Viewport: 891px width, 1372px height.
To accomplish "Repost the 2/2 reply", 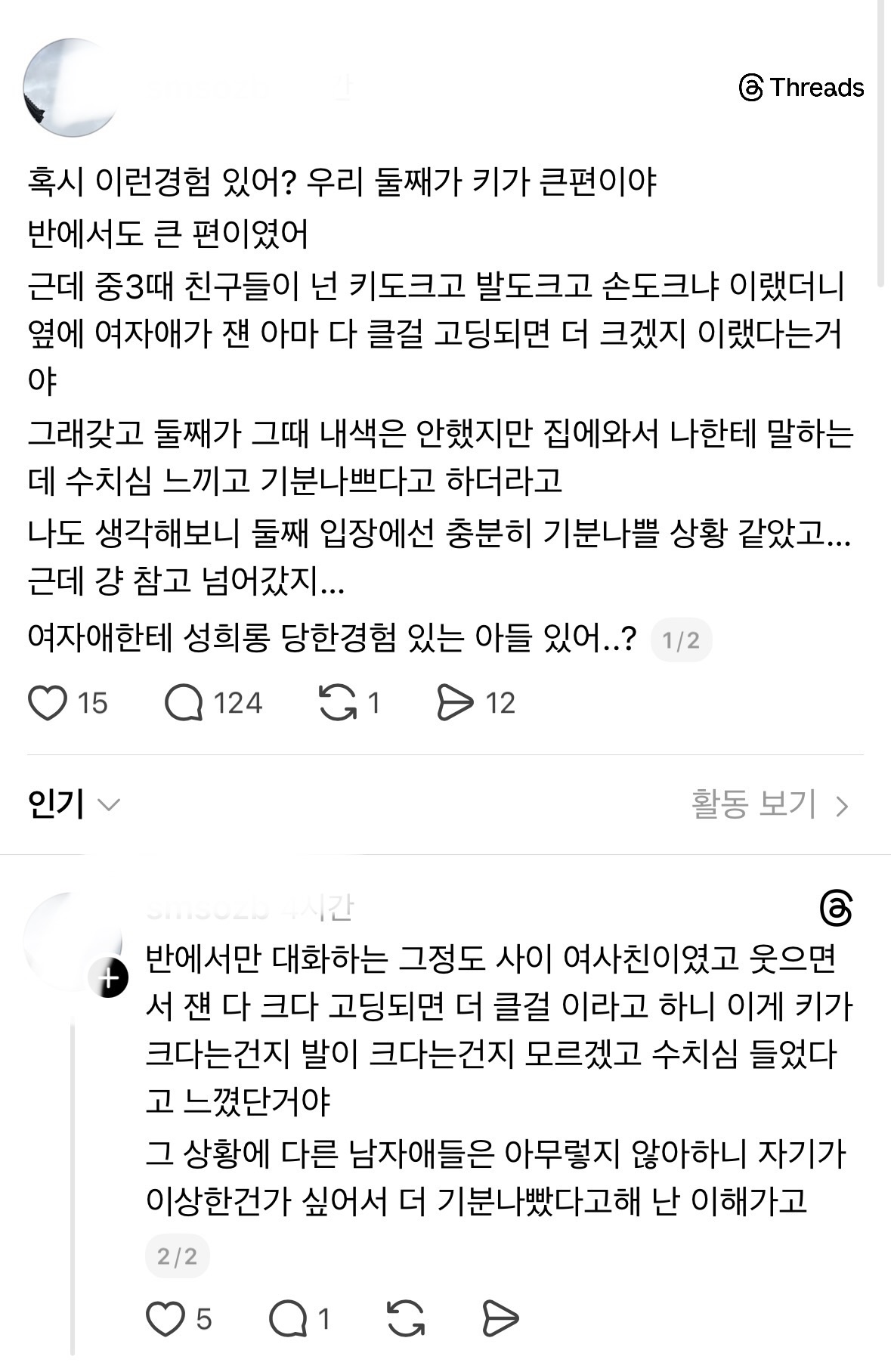I will click(406, 1319).
